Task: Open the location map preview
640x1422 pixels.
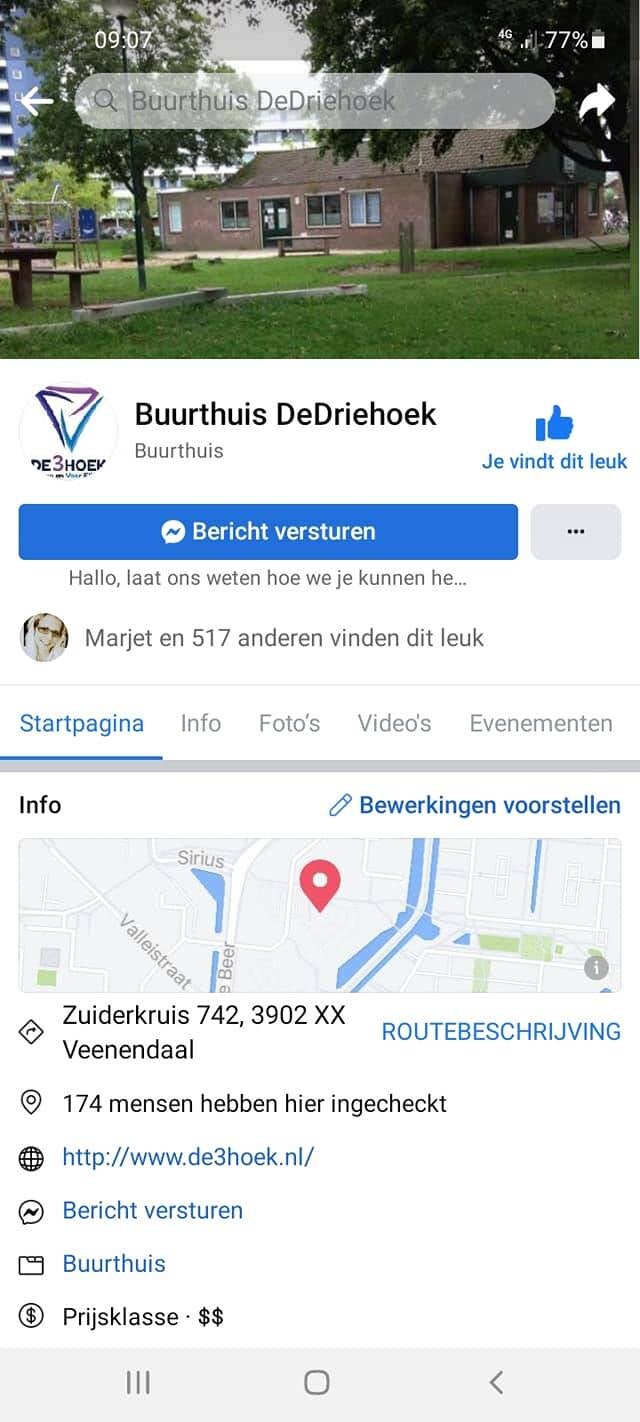Action: (x=320, y=914)
